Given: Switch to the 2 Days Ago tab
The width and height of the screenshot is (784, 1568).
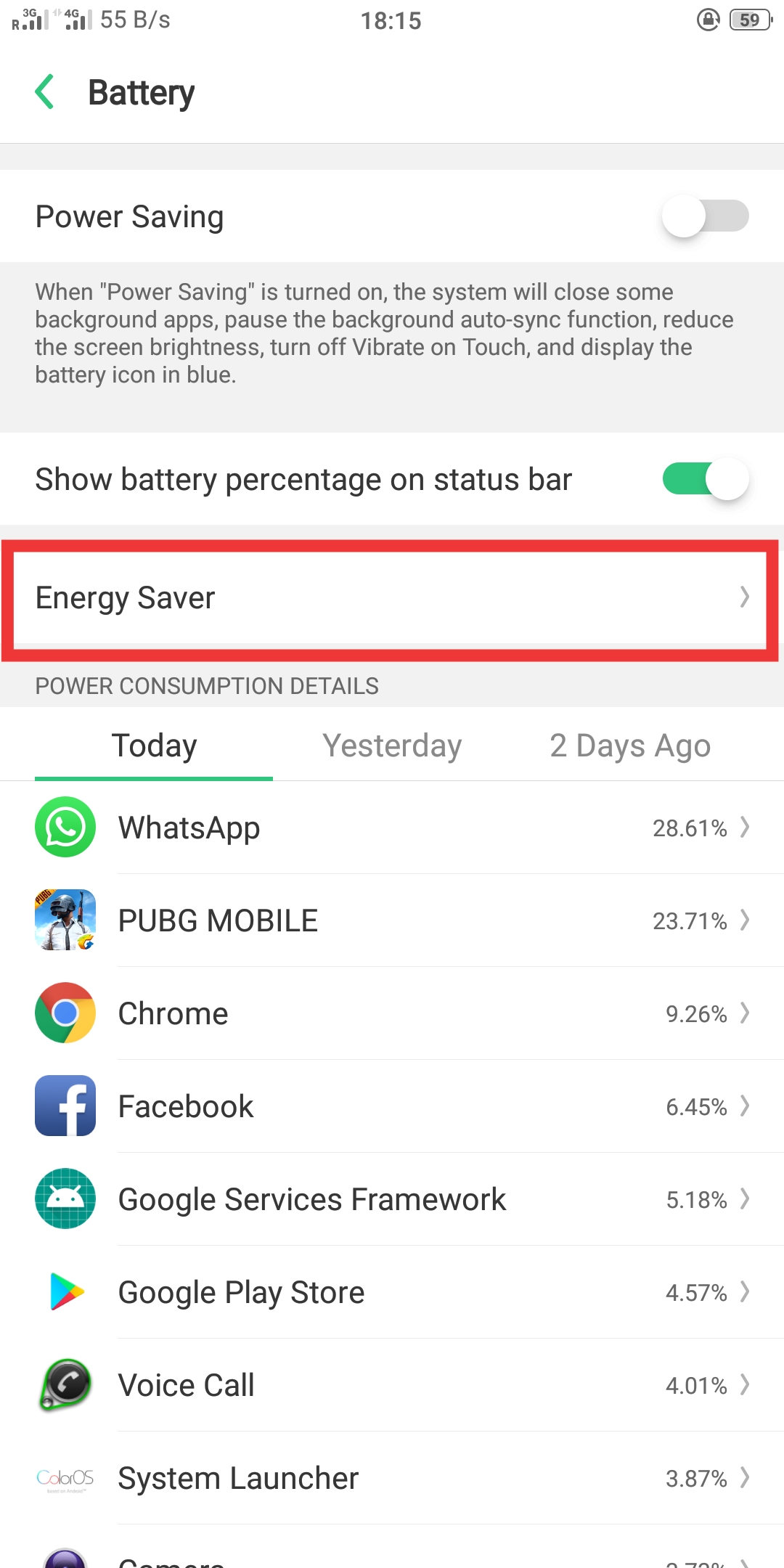Looking at the screenshot, I should (630, 746).
